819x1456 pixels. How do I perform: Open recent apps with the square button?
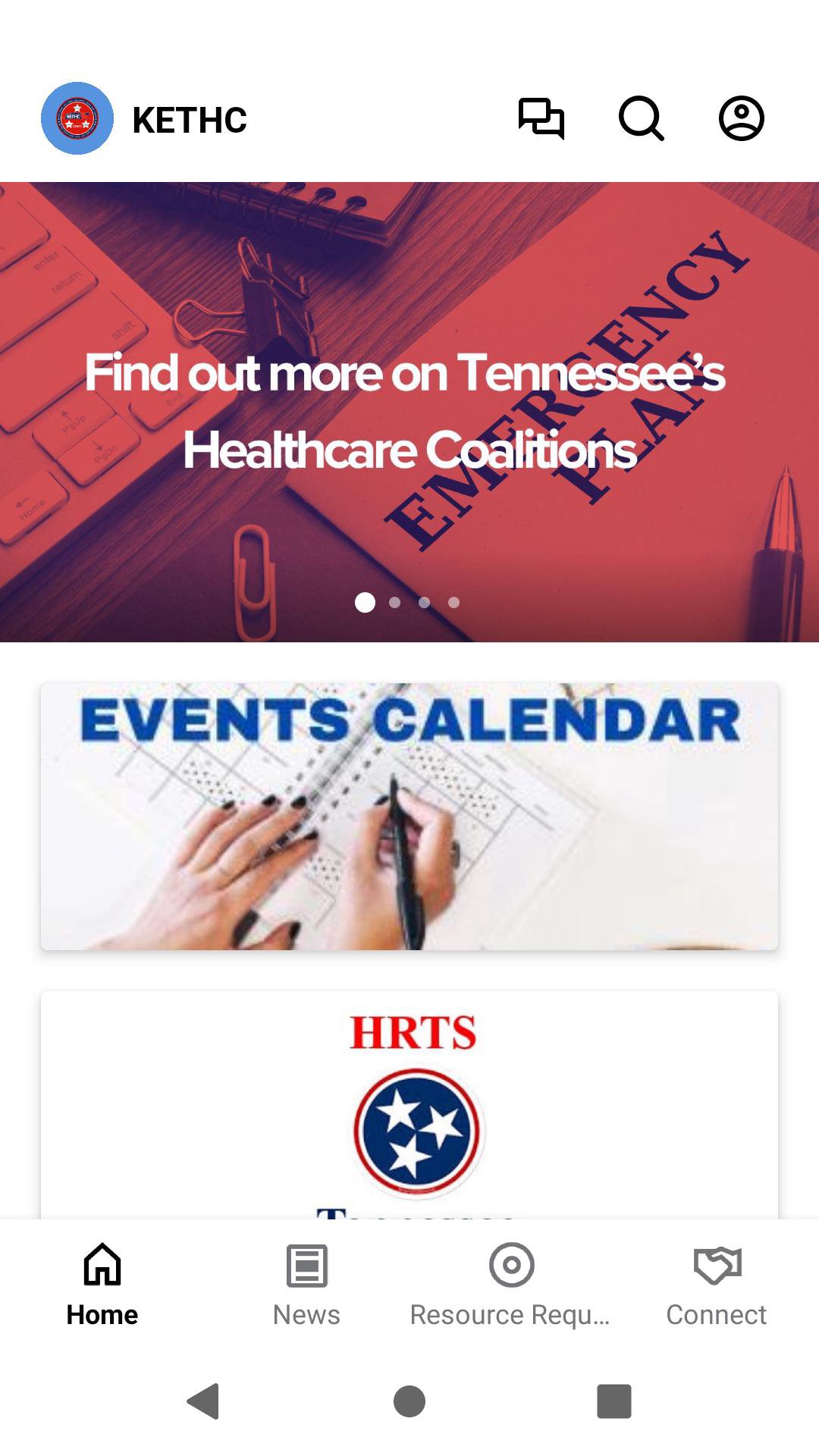coord(614,1401)
